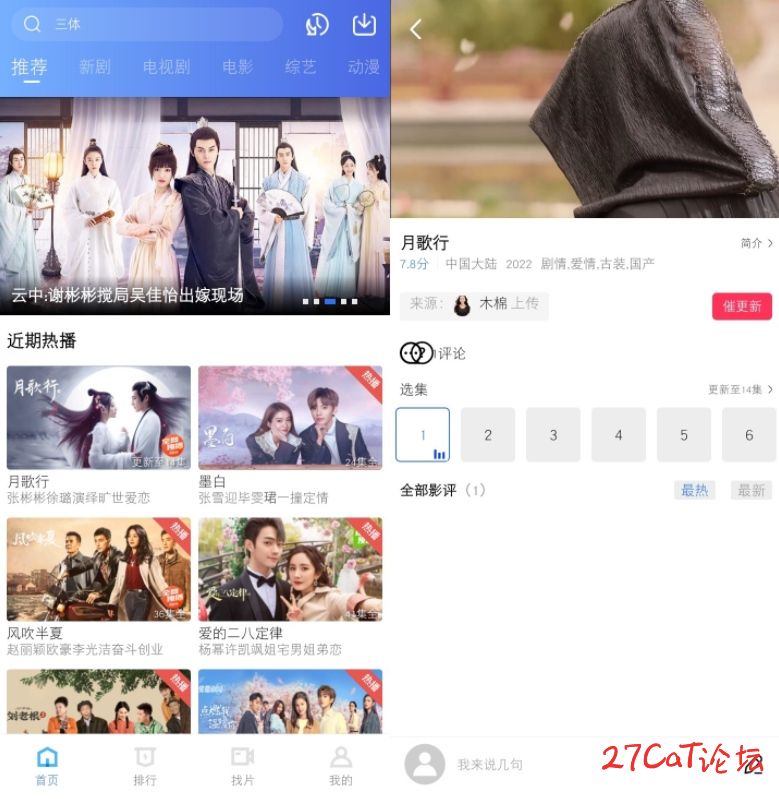Open the watch history icon

(x=317, y=25)
